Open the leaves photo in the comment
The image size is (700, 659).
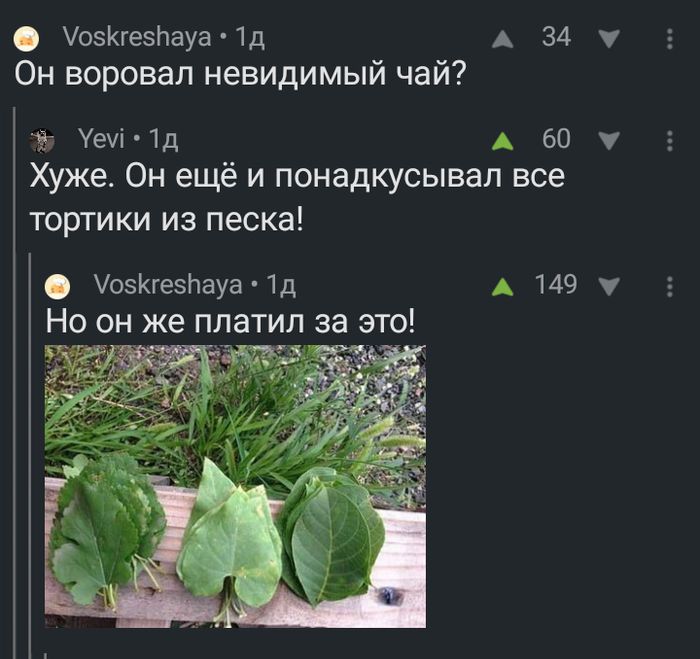point(235,486)
